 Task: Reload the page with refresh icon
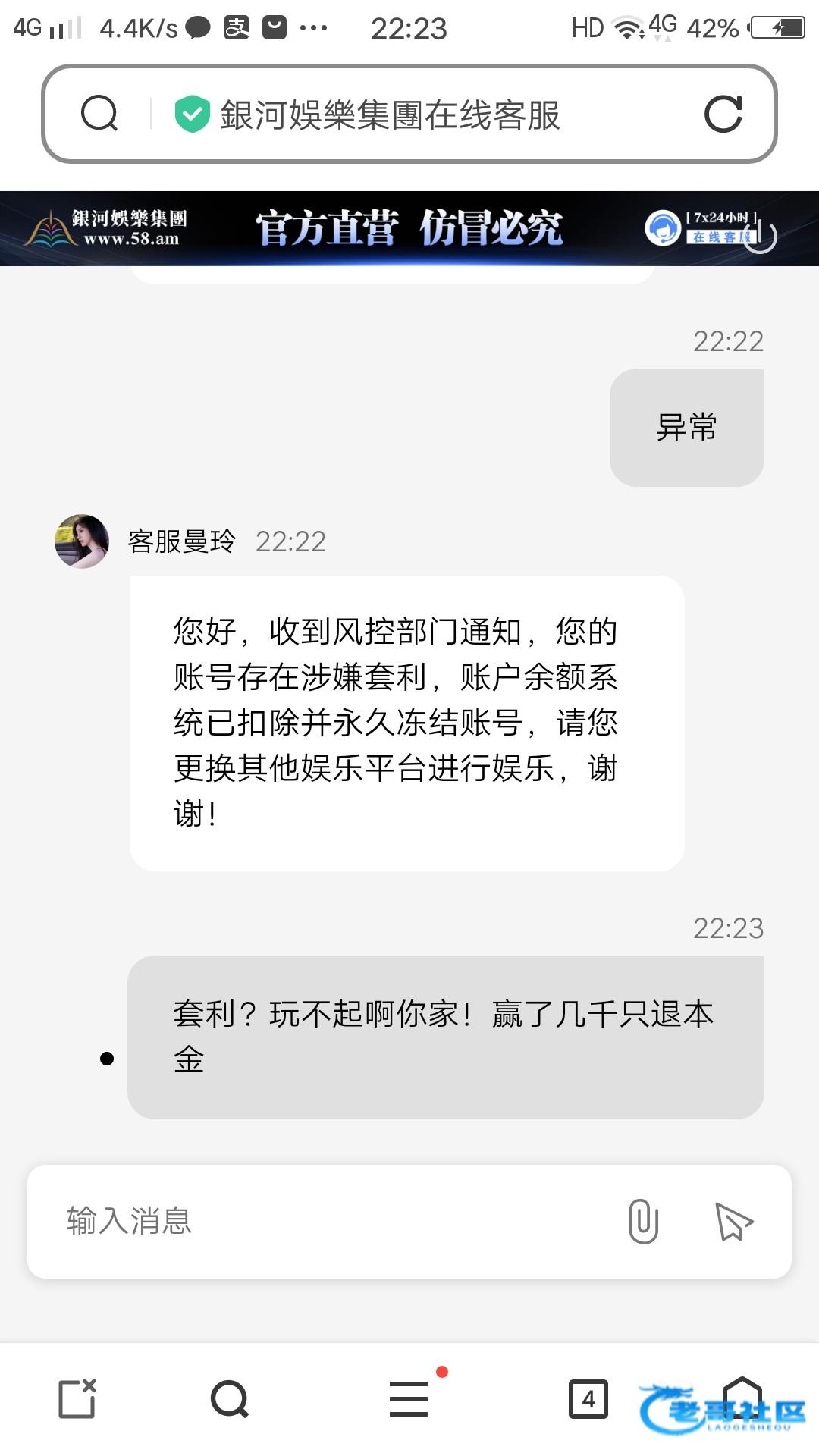click(723, 114)
